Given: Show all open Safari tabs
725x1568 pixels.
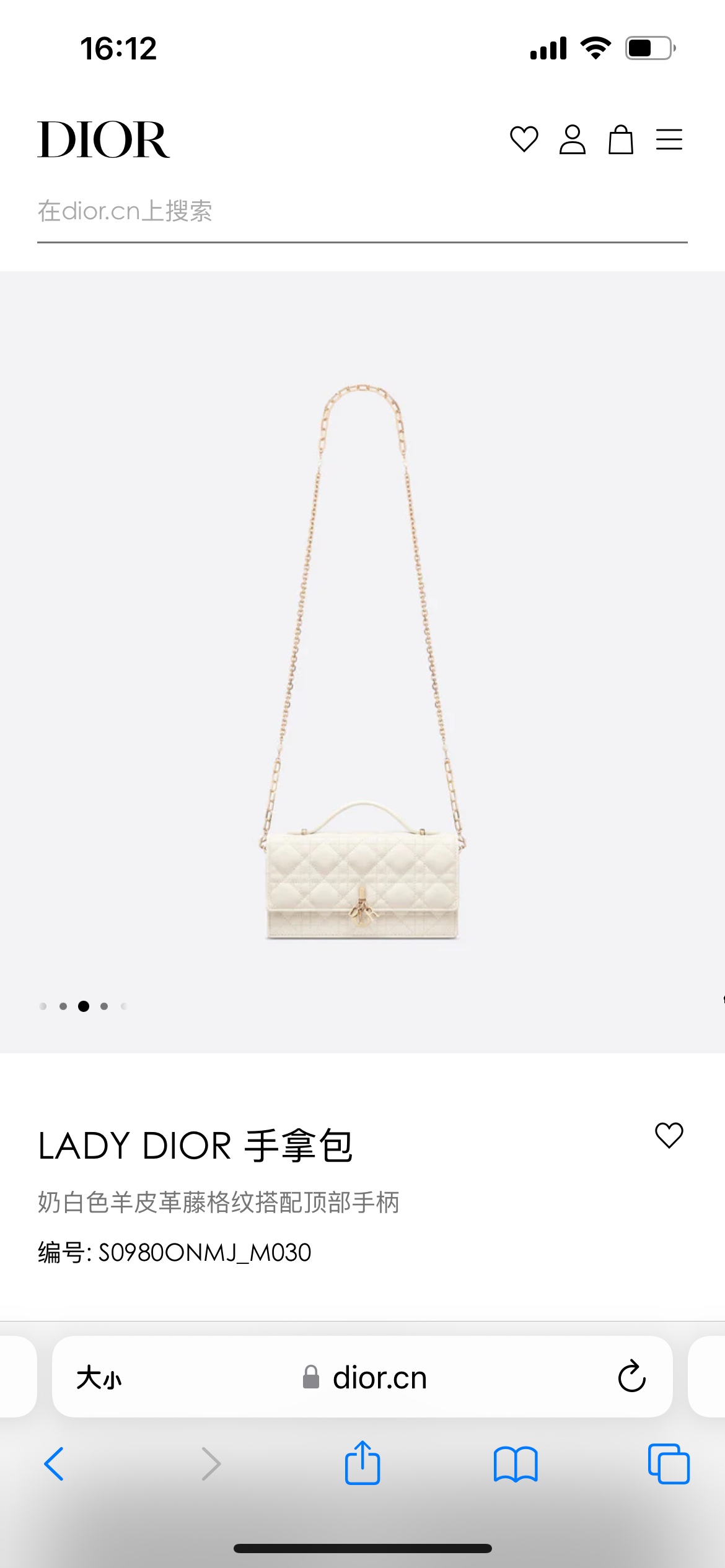Looking at the screenshot, I should pyautogui.click(x=668, y=1464).
